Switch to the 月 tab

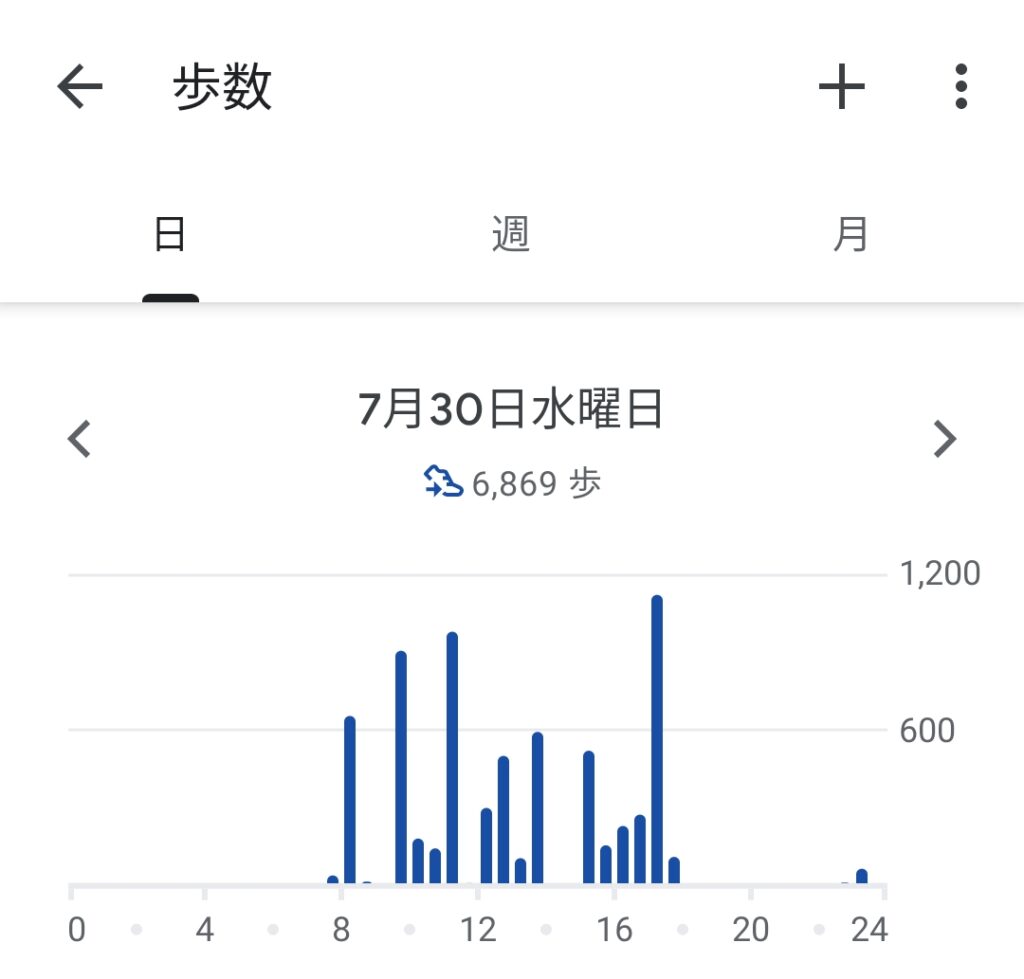point(851,236)
